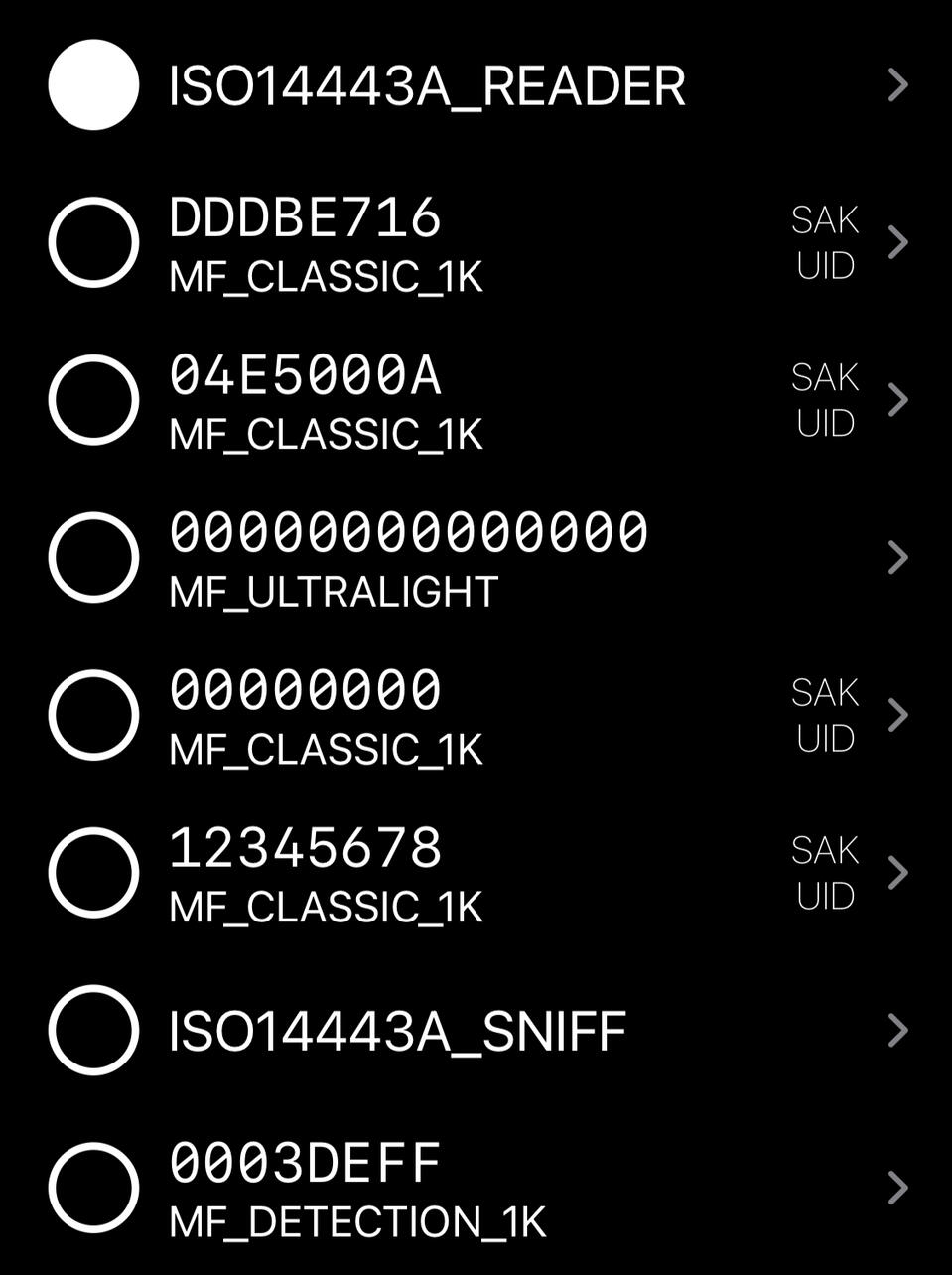Select the 04E5000A slot radio button
Screen dimensions: 952x1275
coord(93,399)
